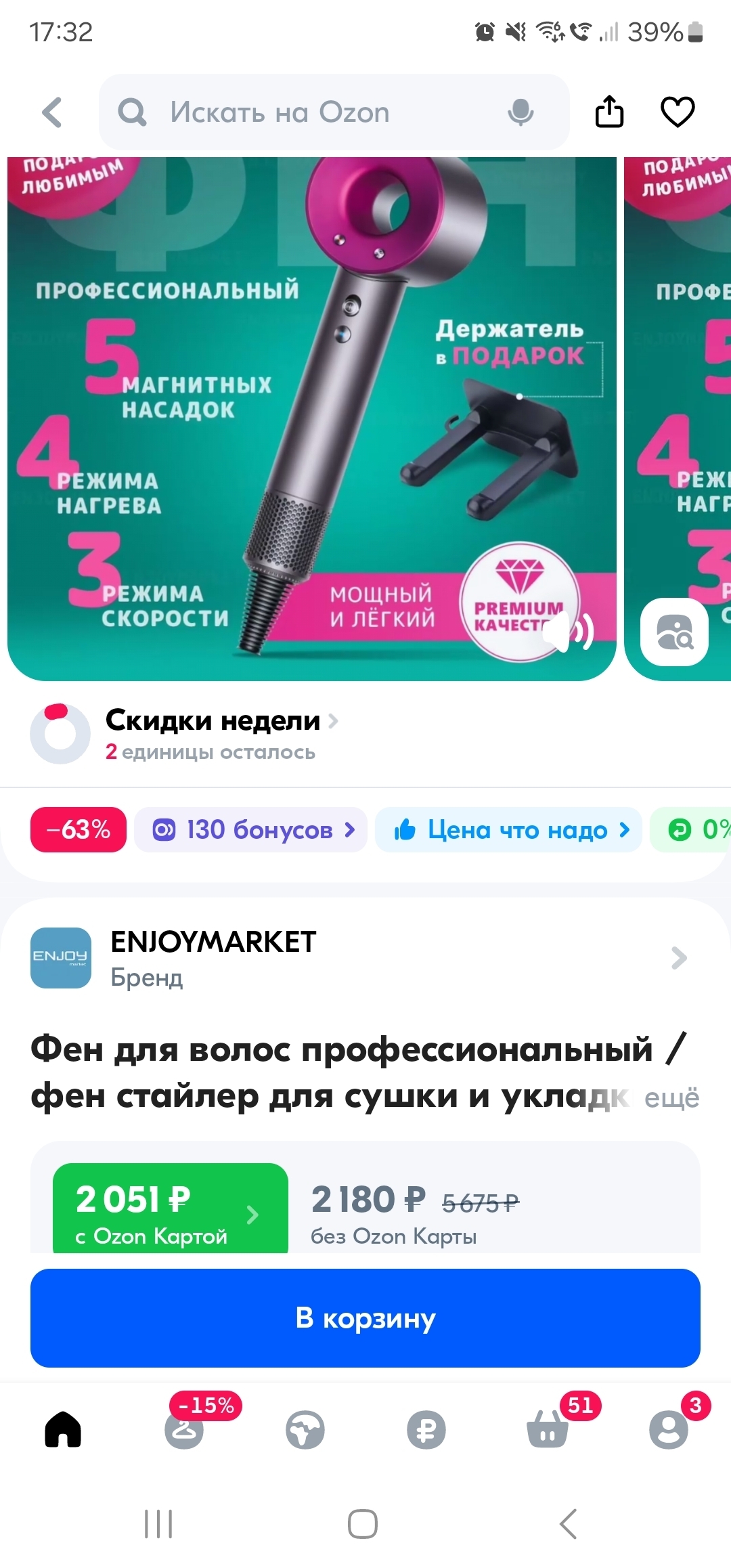The image size is (731, 1568).
Task: Open the profile tab
Action: [x=669, y=1429]
